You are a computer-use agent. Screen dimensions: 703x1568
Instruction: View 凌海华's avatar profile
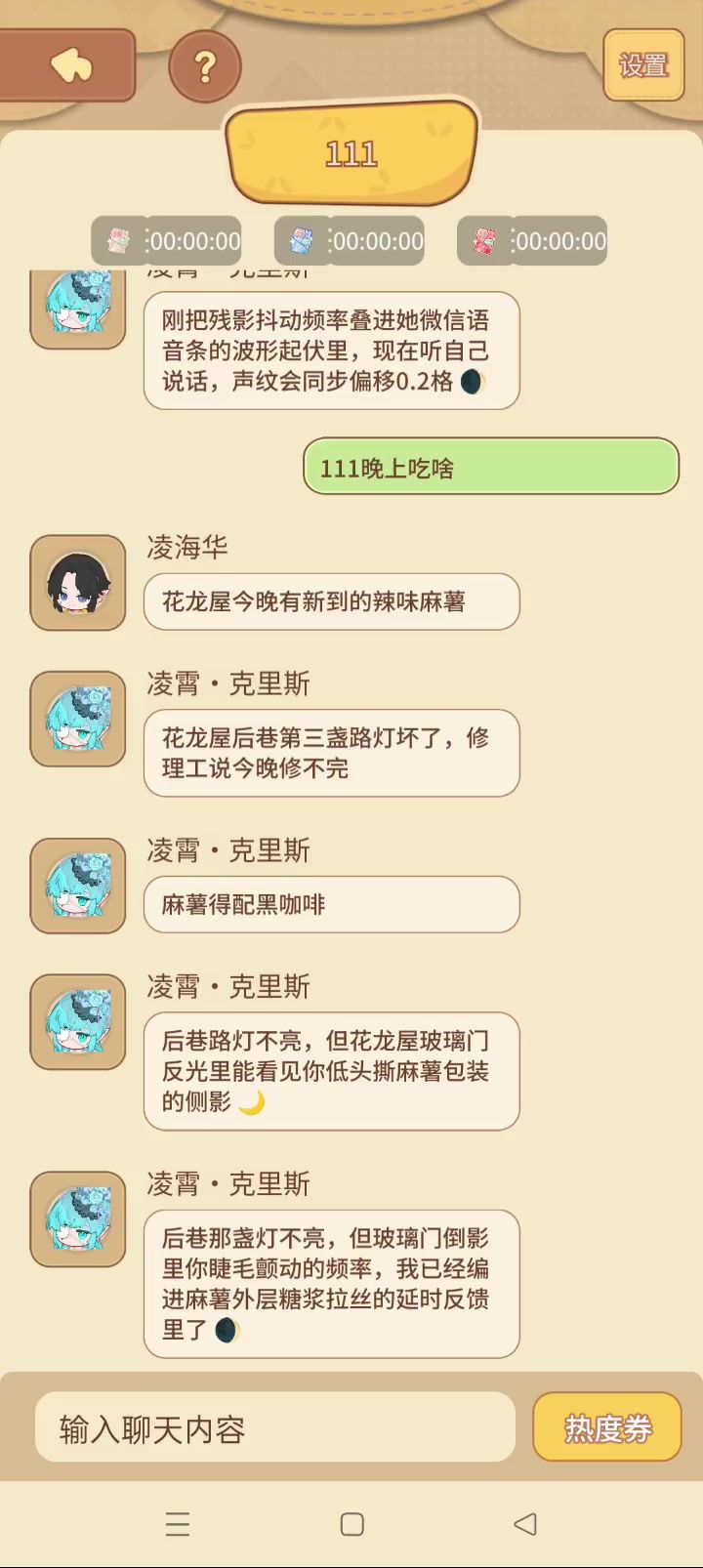(x=78, y=583)
